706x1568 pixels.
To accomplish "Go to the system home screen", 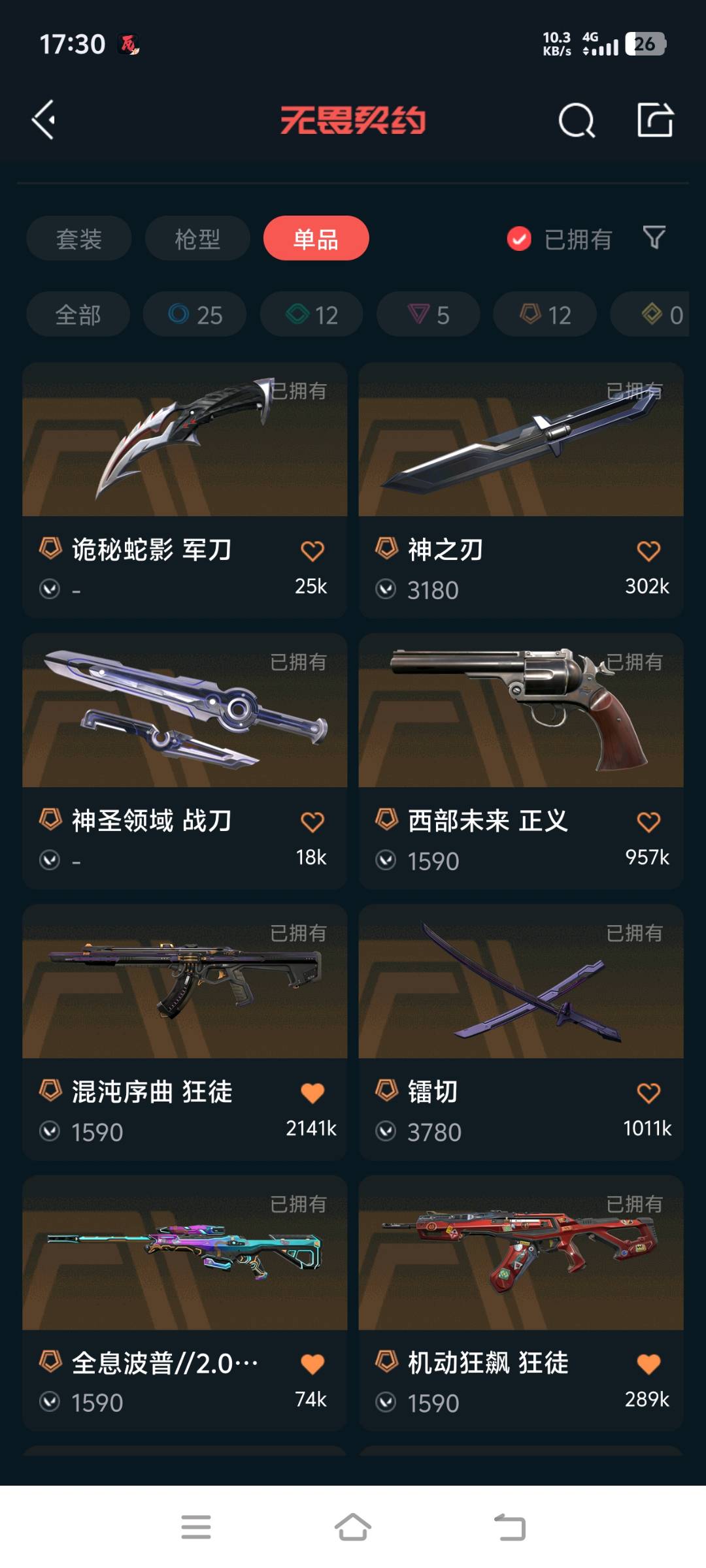I will click(x=353, y=1527).
